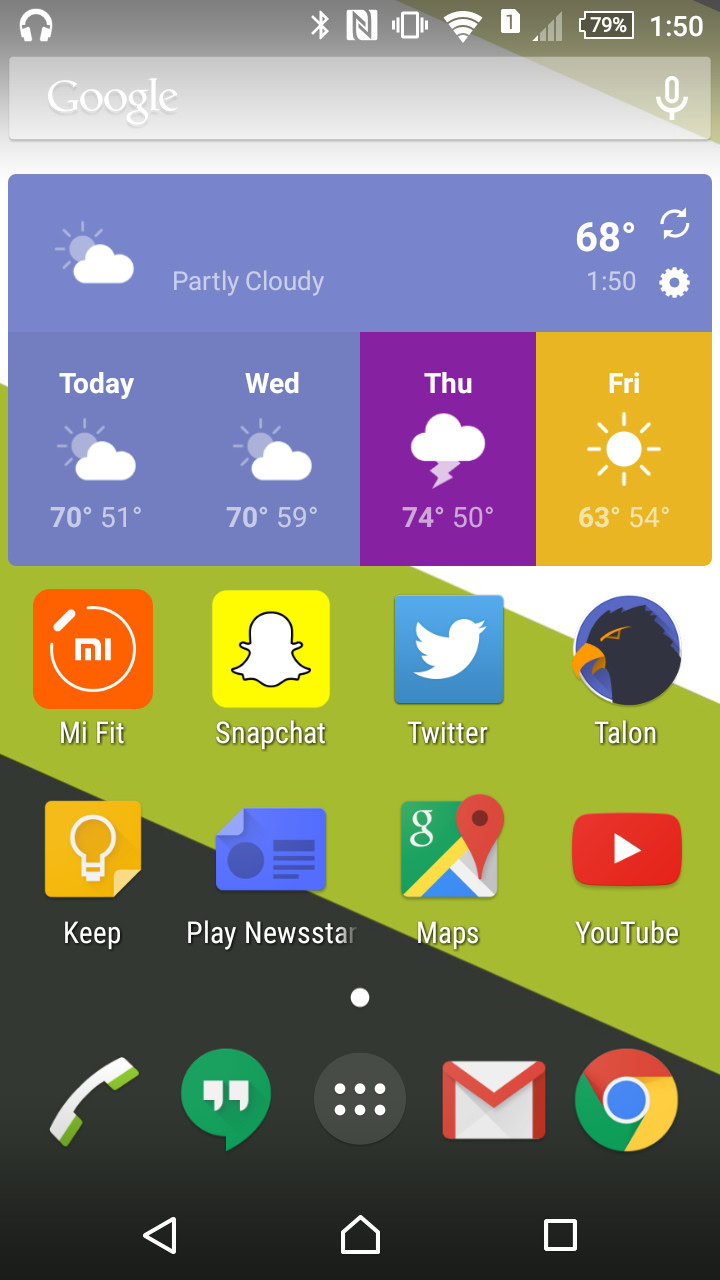Open Thursday's thunderstorm forecast
This screenshot has width=720, height=1280.
tap(447, 449)
